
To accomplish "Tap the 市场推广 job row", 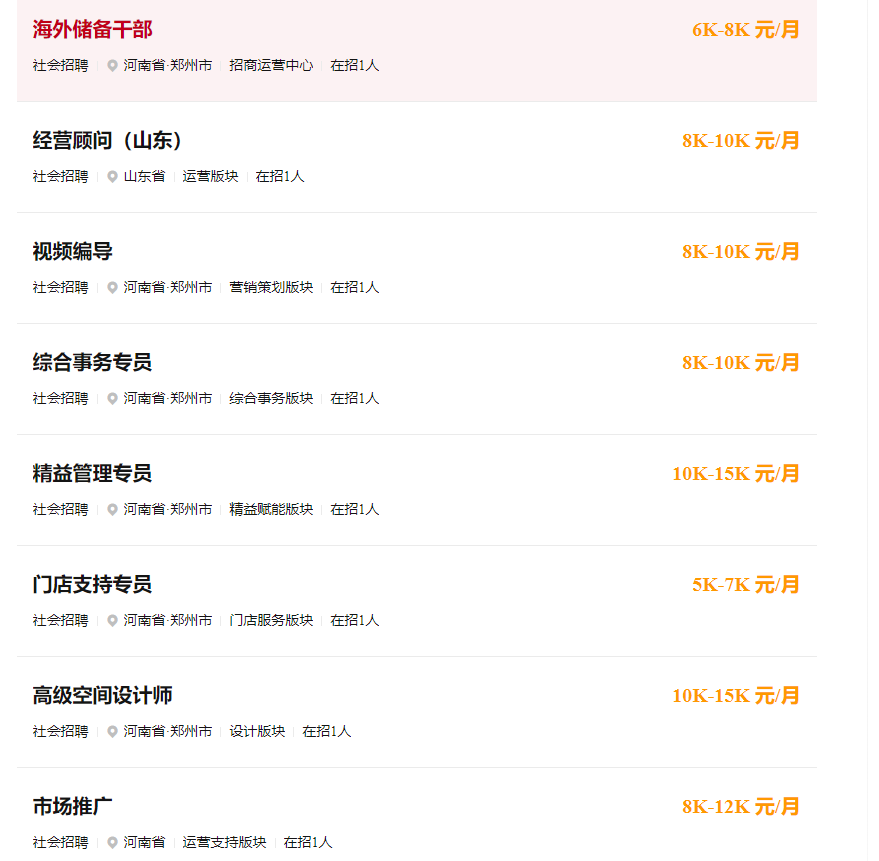I will tap(73, 807).
